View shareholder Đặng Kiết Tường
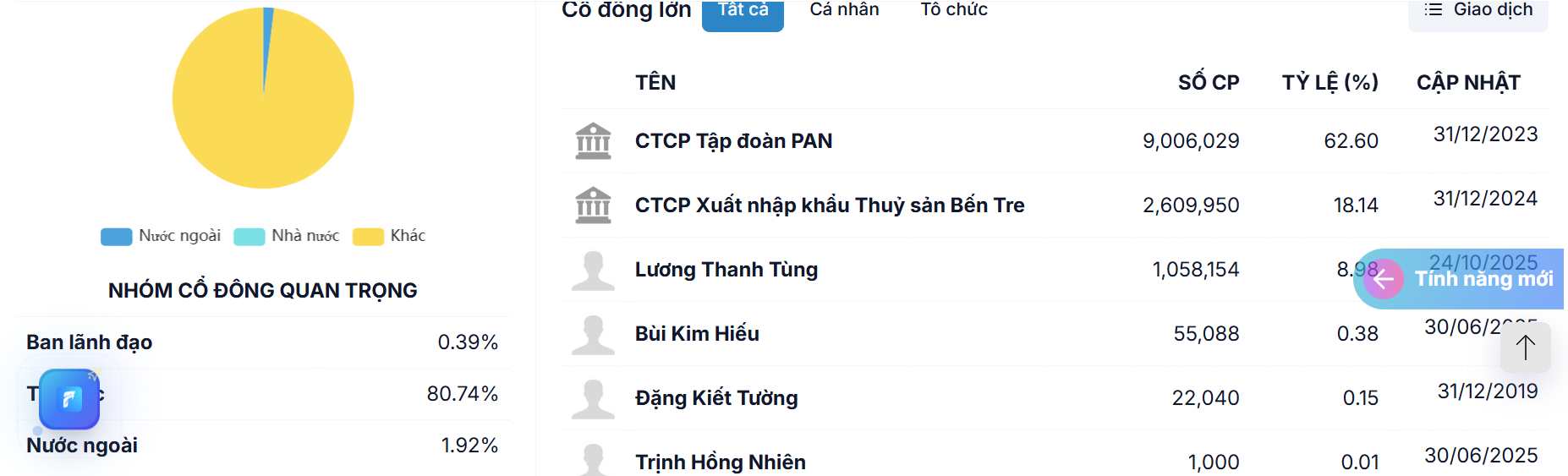 pos(715,398)
